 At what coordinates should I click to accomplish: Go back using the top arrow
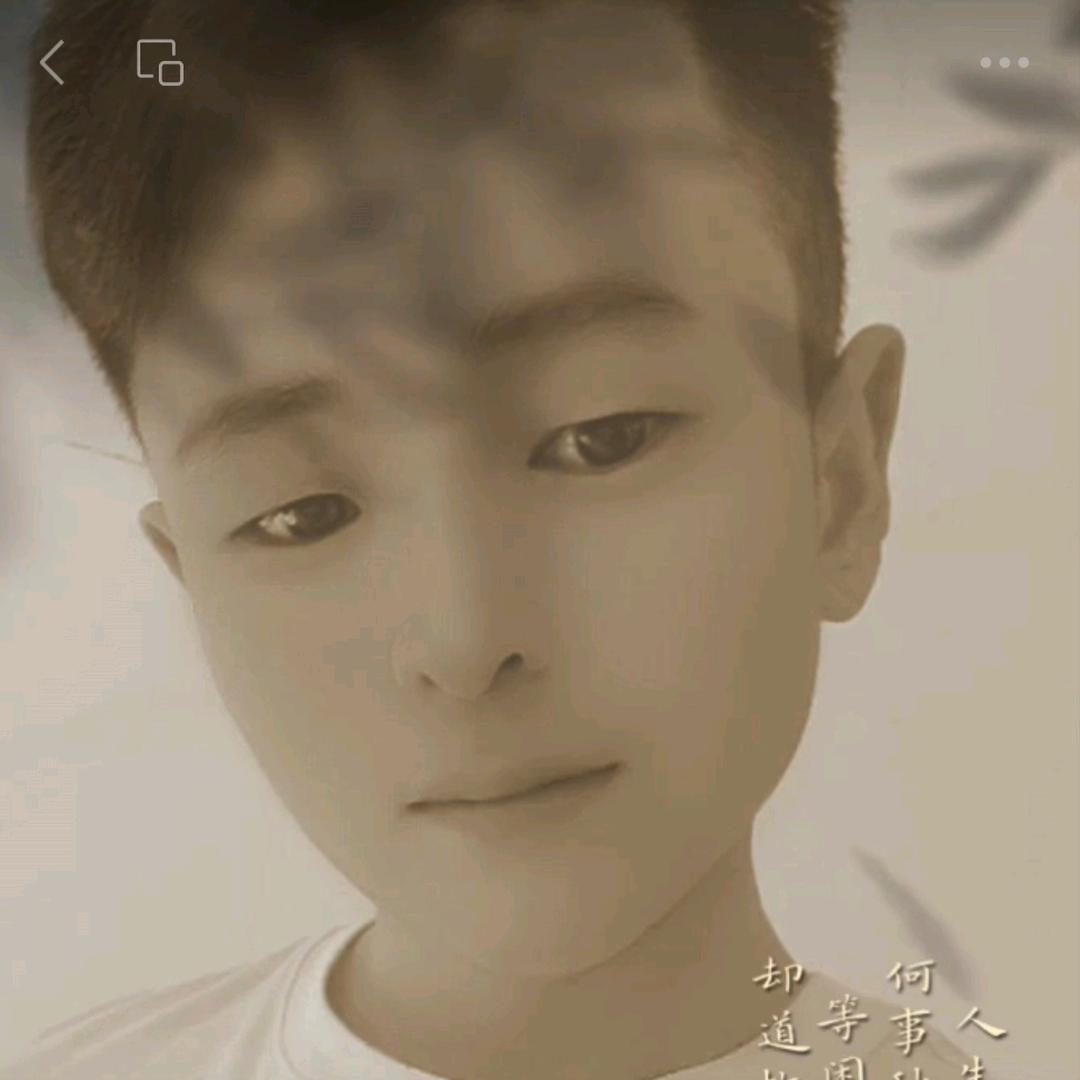(x=52, y=63)
